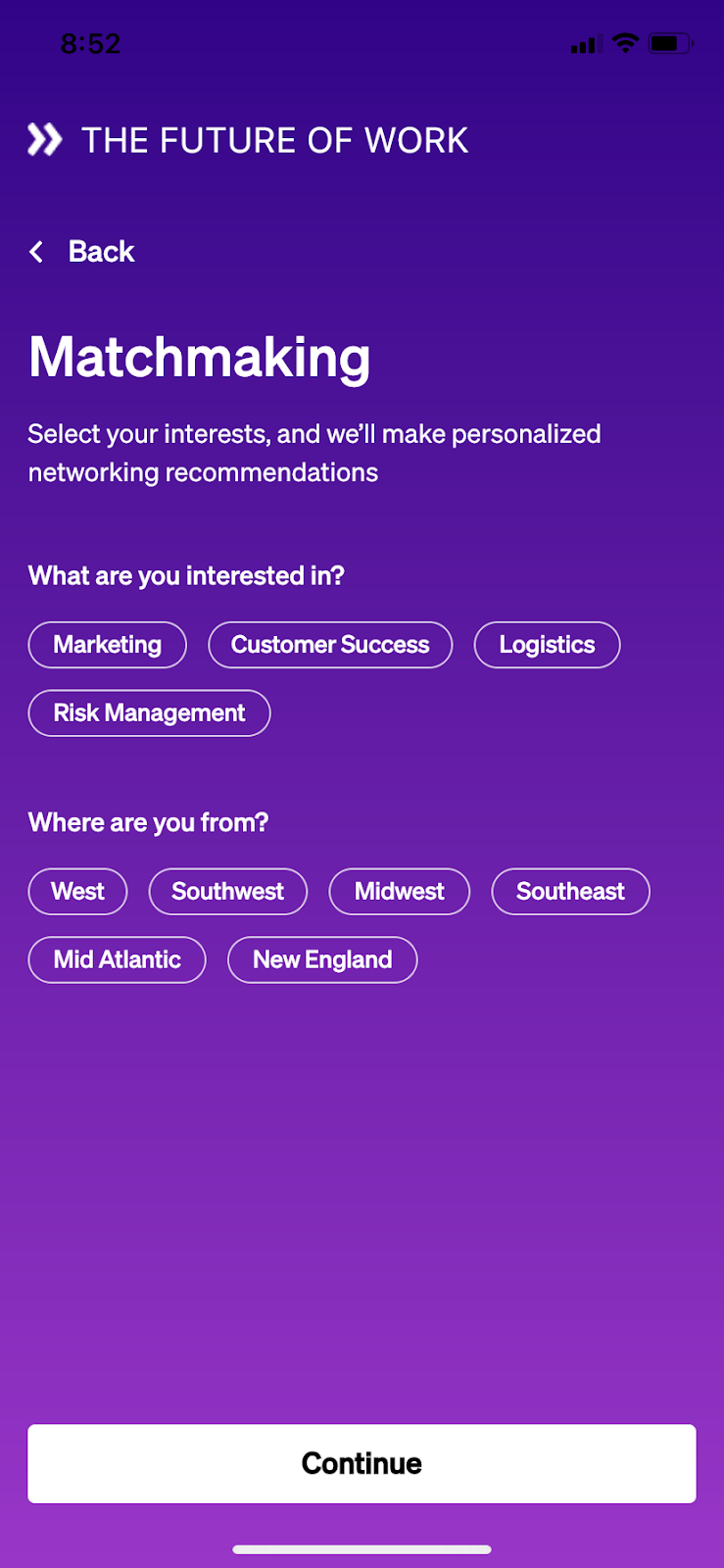Tap the Continue button
Image resolution: width=724 pixels, height=1568 pixels.
click(x=362, y=1463)
